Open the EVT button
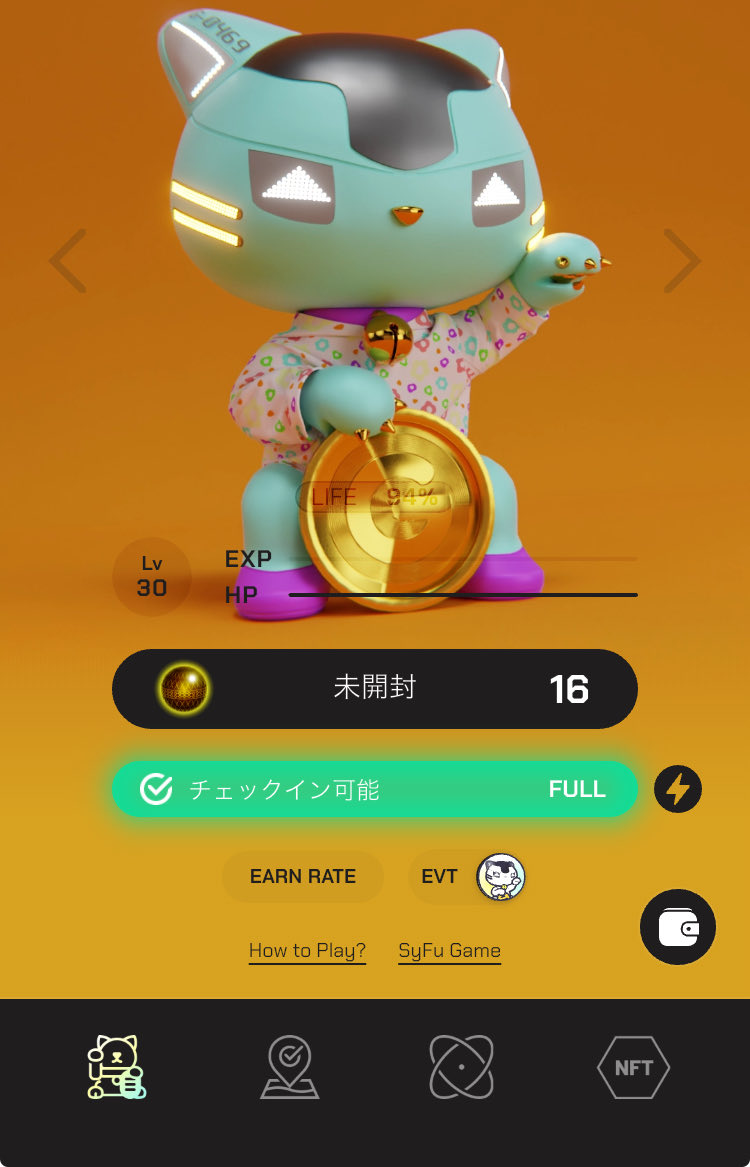Image resolution: width=750 pixels, height=1167 pixels. point(468,877)
